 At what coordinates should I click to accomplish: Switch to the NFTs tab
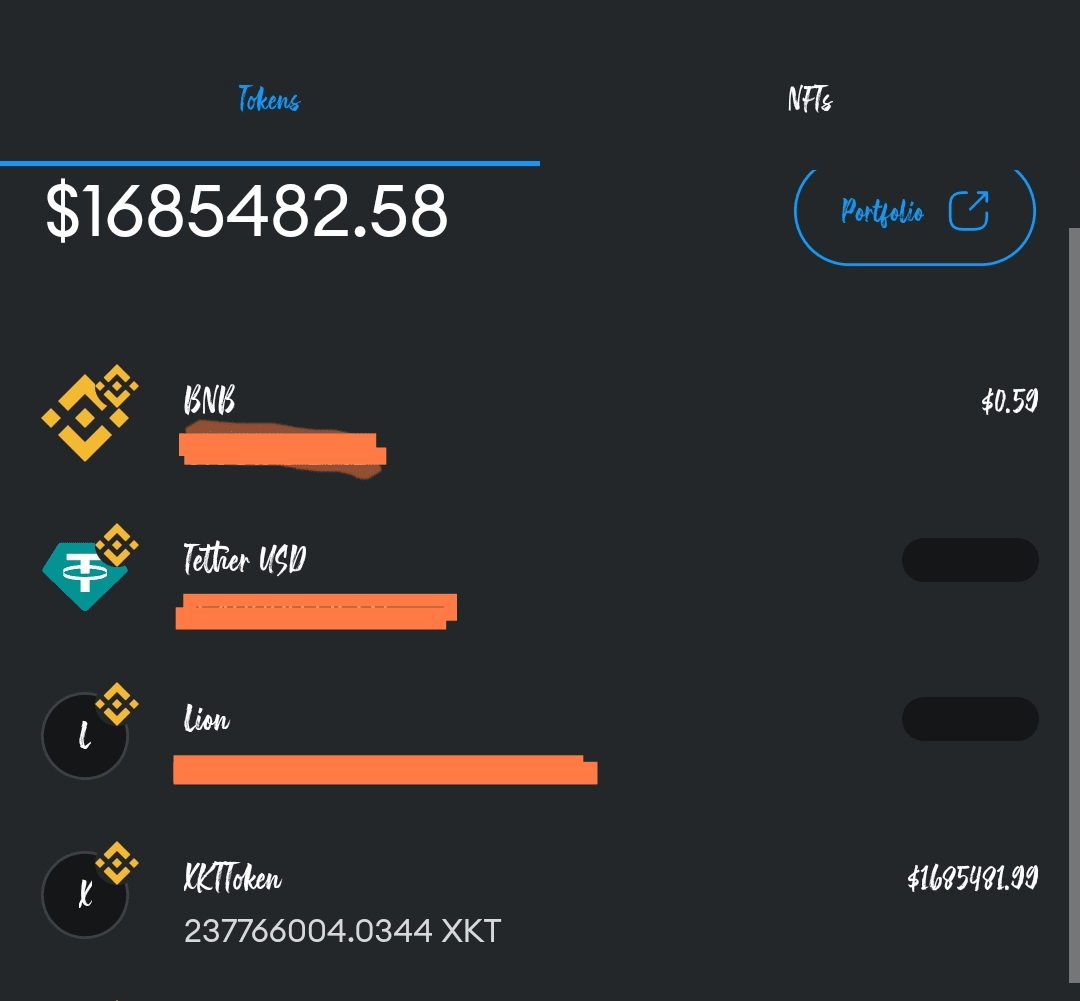click(810, 100)
